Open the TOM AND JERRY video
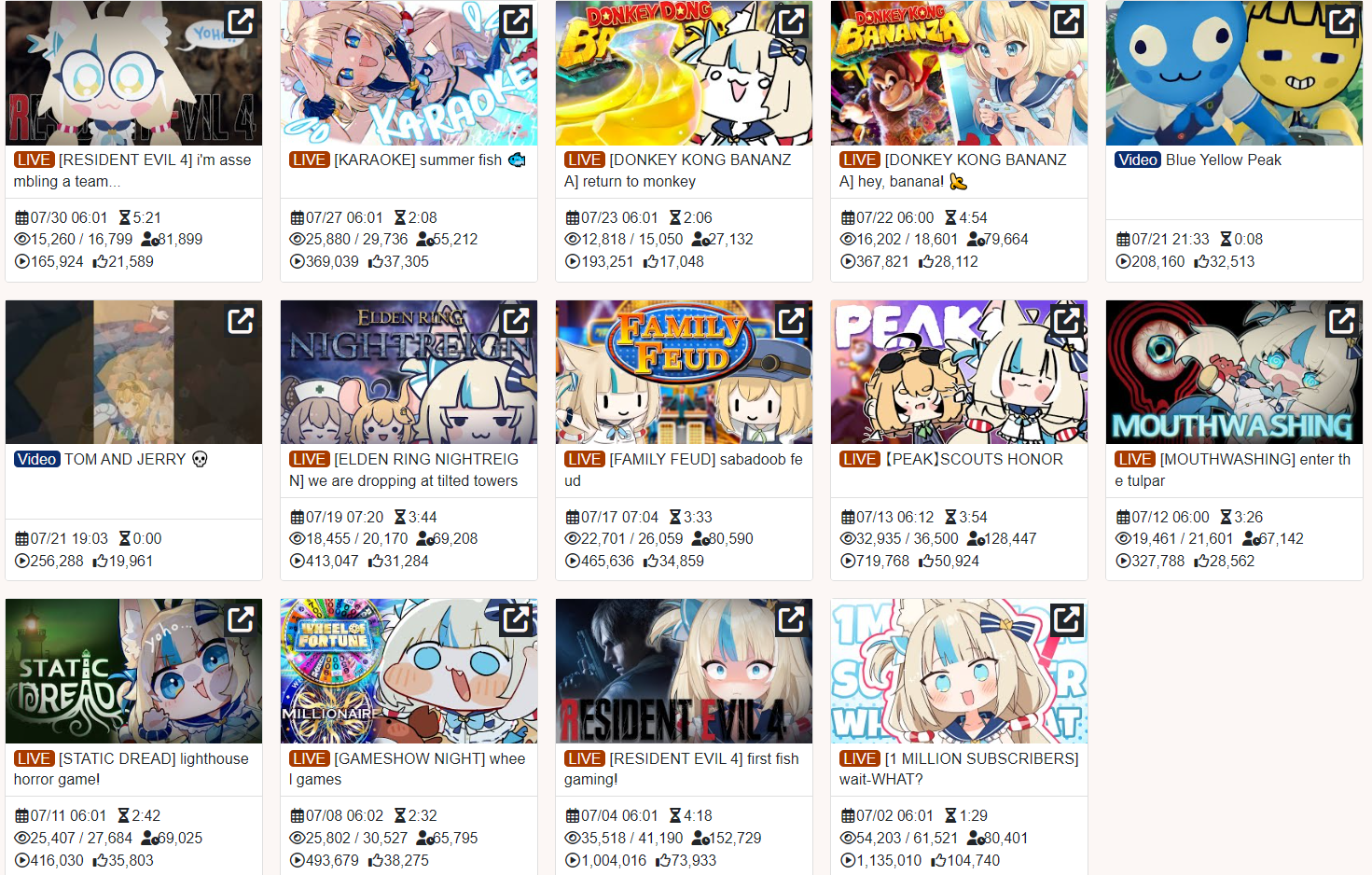 click(x=133, y=373)
